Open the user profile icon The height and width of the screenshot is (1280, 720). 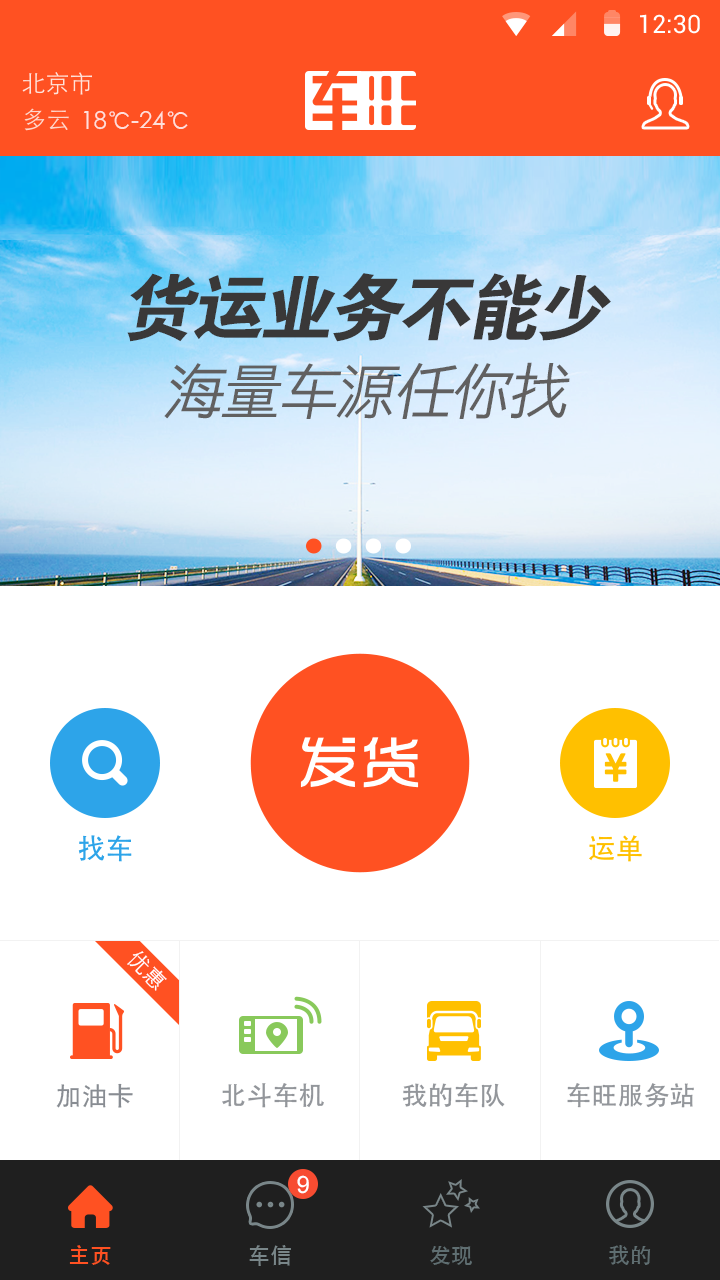point(663,101)
